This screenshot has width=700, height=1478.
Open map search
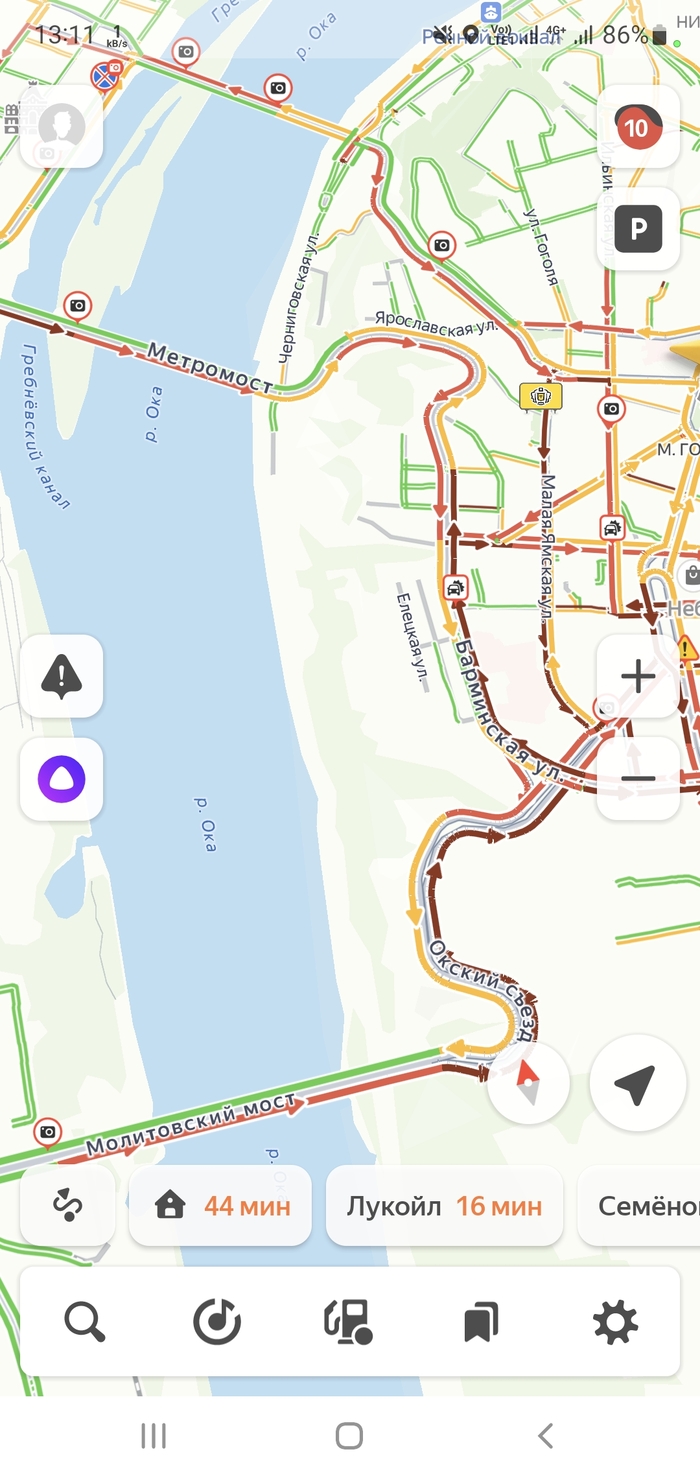[85, 1323]
